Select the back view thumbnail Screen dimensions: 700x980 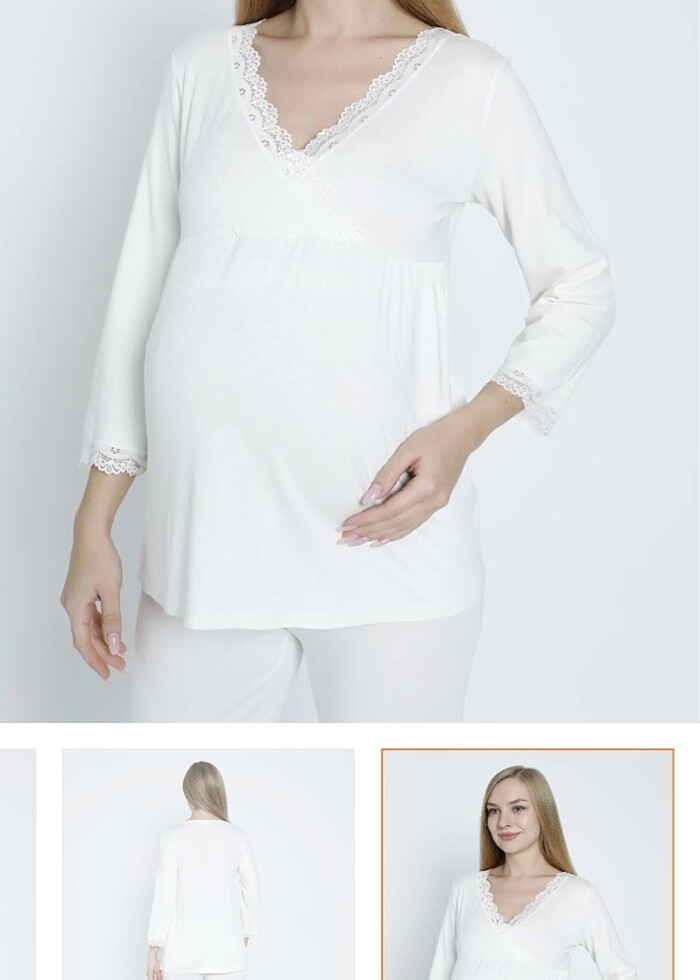point(208,864)
